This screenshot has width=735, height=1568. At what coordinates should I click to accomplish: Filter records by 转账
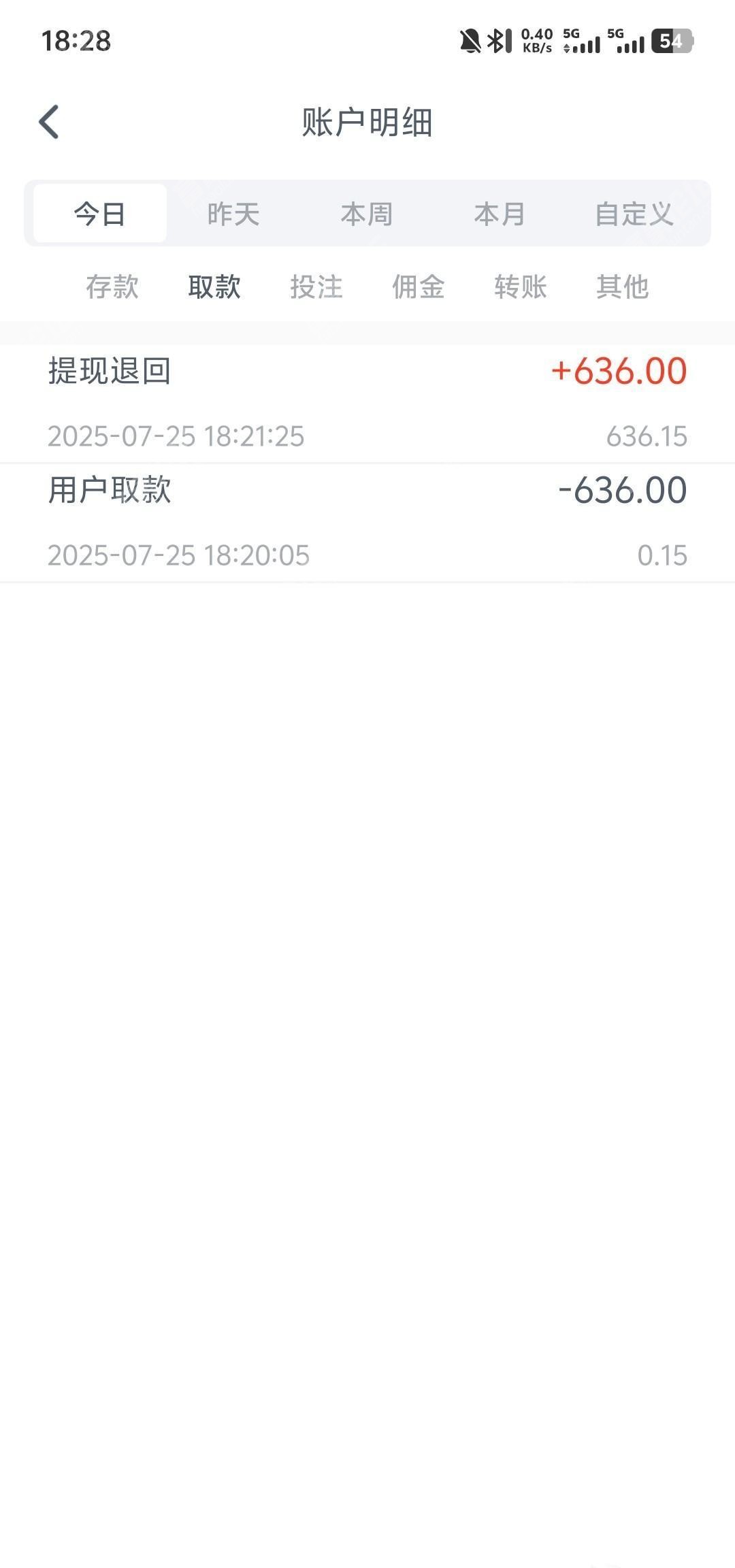[521, 287]
